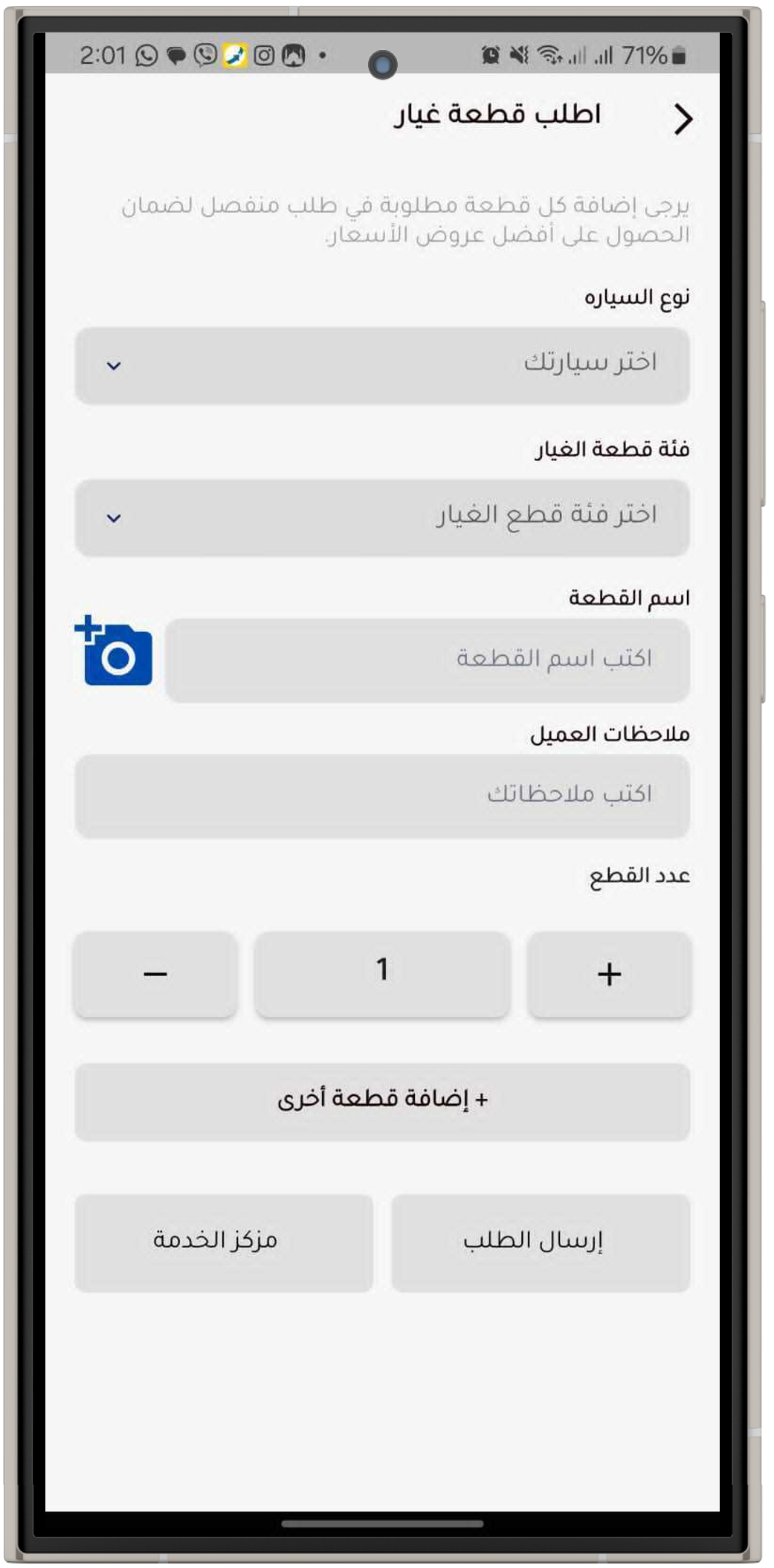
Task: Expand the spare part category dropdown
Action: click(x=382, y=517)
